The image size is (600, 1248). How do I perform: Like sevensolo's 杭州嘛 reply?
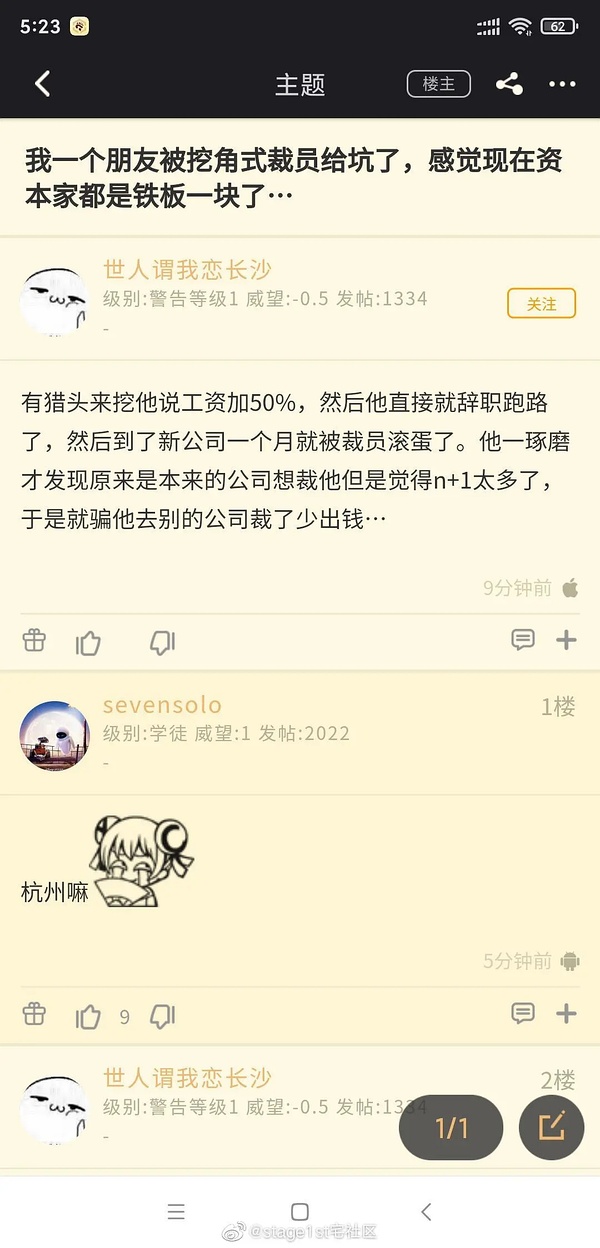[x=88, y=1017]
